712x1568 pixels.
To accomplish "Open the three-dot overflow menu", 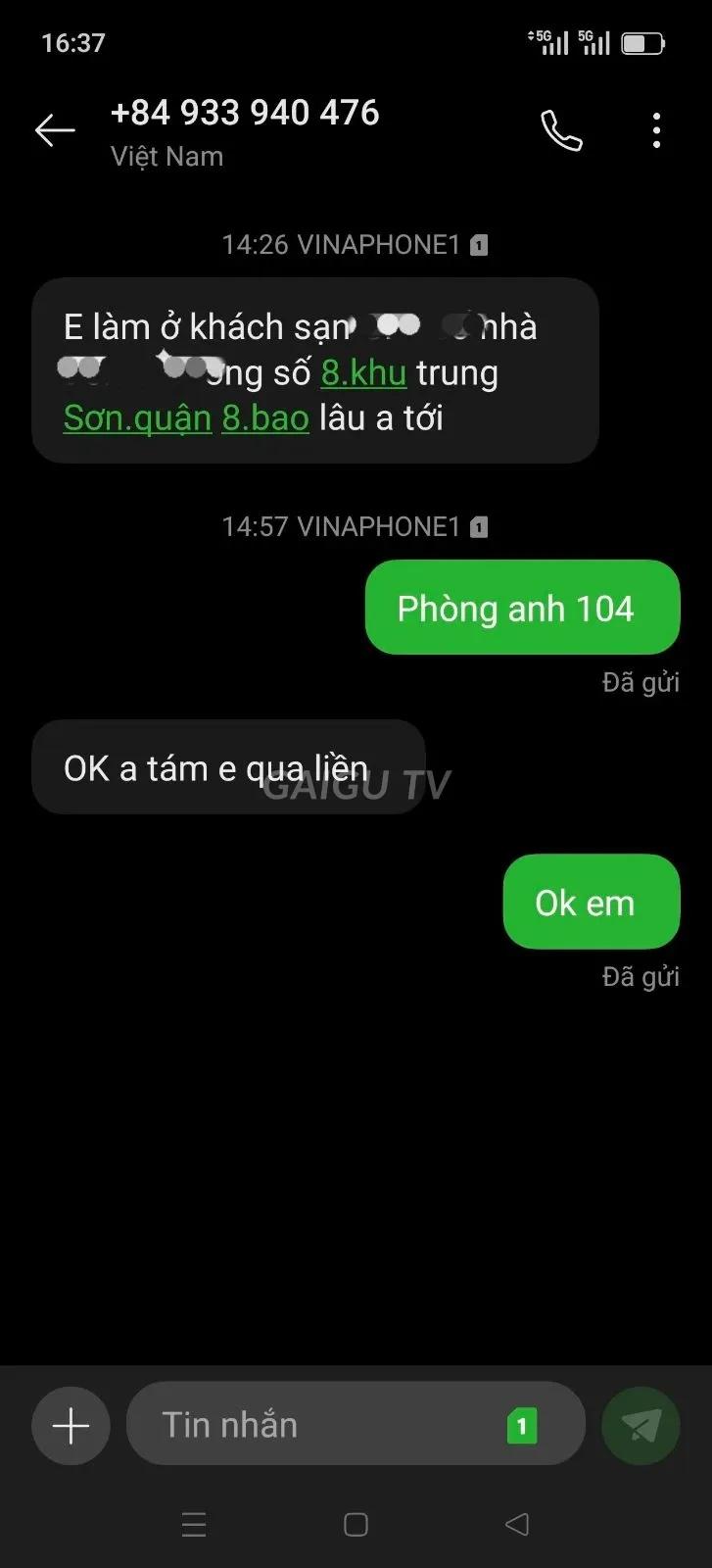I will (656, 130).
